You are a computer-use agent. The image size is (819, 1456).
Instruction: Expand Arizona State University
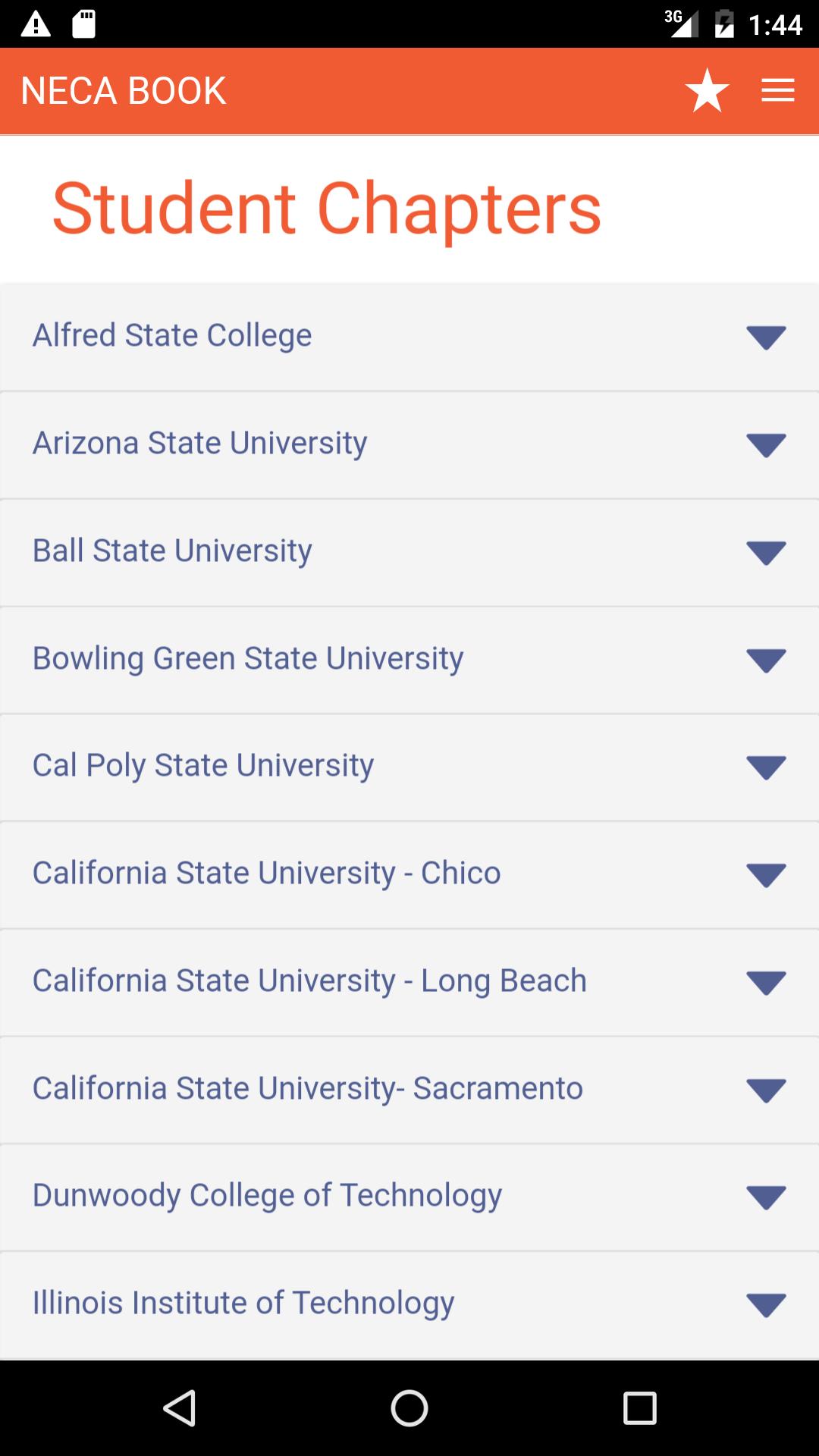409,444
